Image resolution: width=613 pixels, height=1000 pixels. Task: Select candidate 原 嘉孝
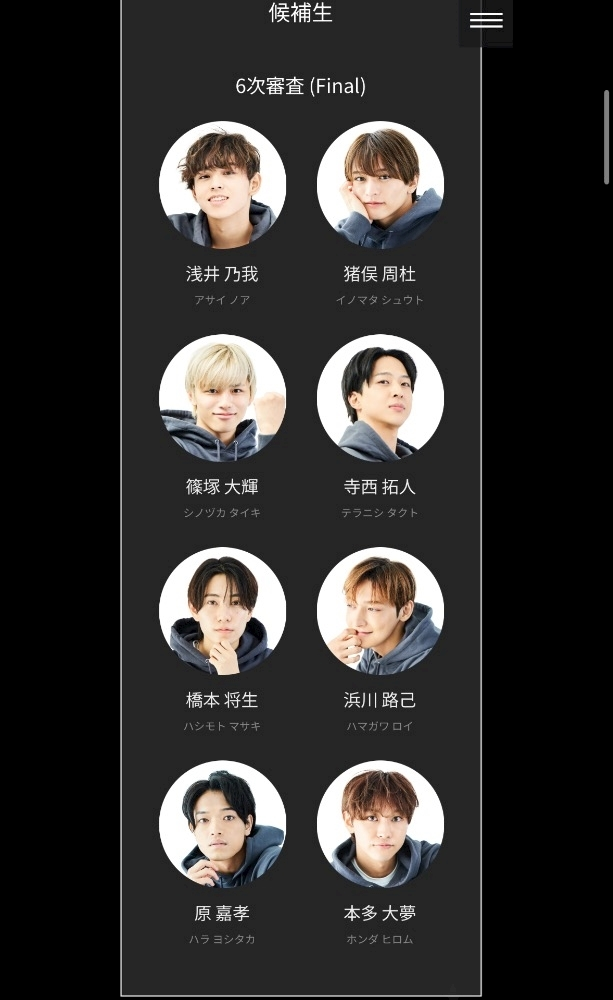[222, 824]
